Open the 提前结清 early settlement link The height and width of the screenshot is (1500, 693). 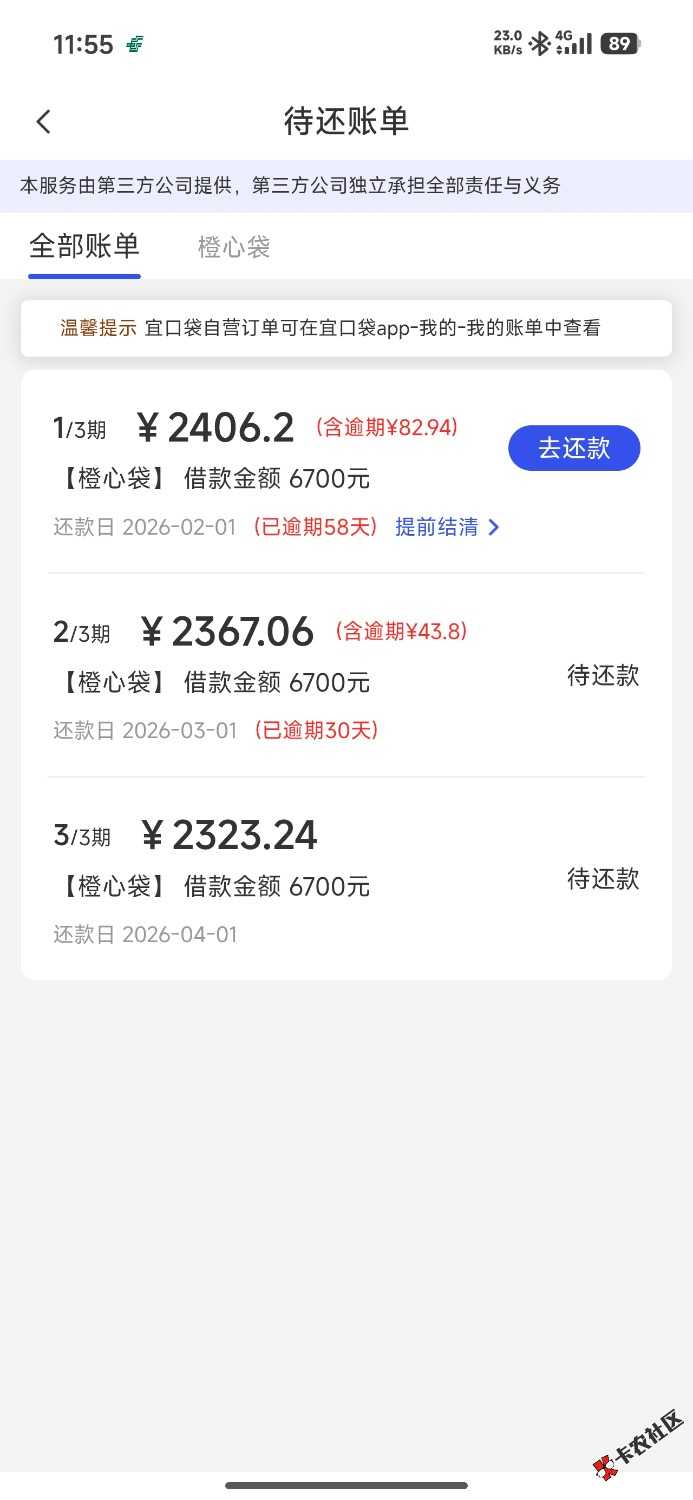[x=446, y=527]
